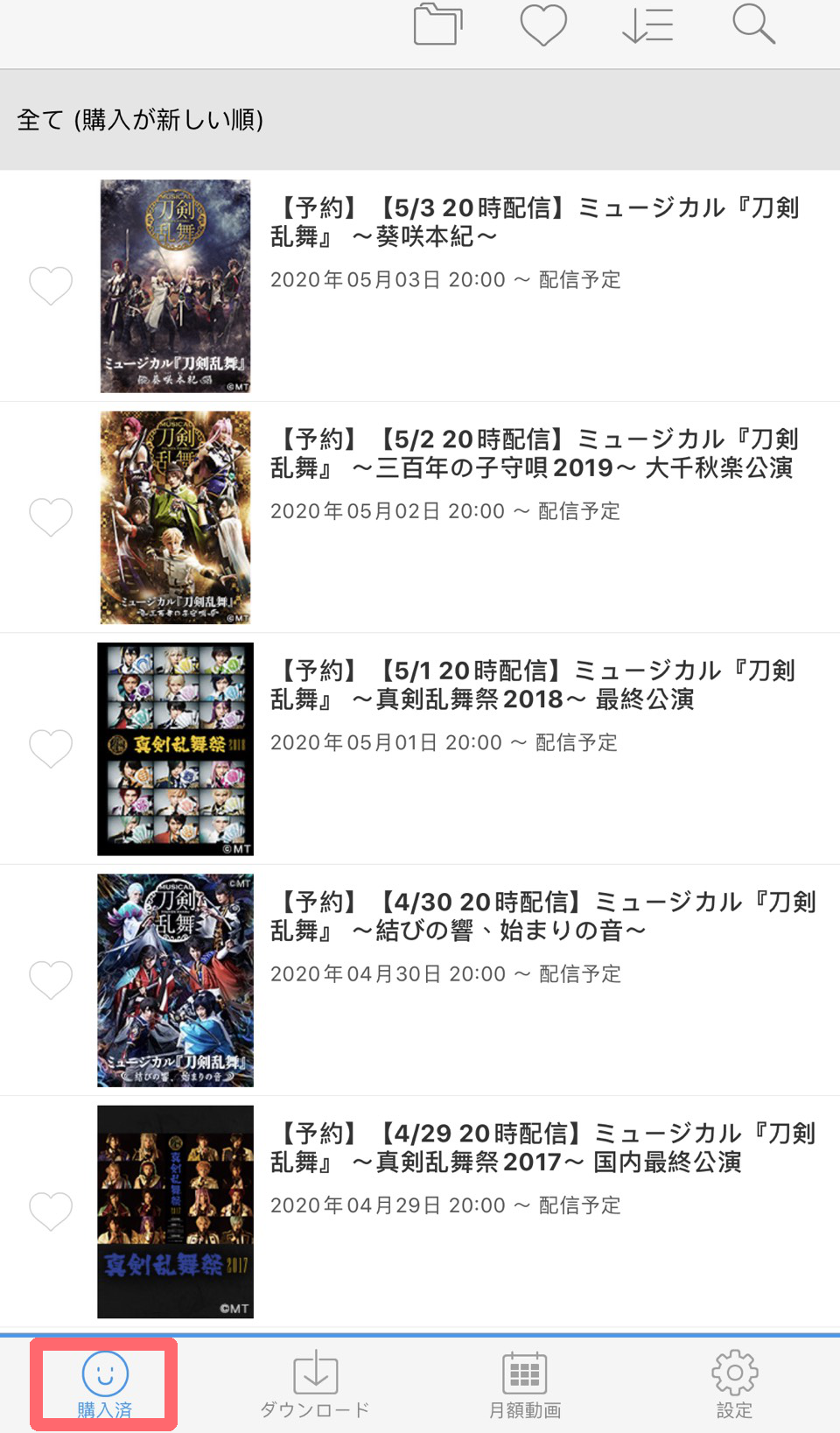Screen dimensions: 840x1433
Task: Favorite the 5/2 三百年の子守唄2019 item
Action: click(51, 517)
